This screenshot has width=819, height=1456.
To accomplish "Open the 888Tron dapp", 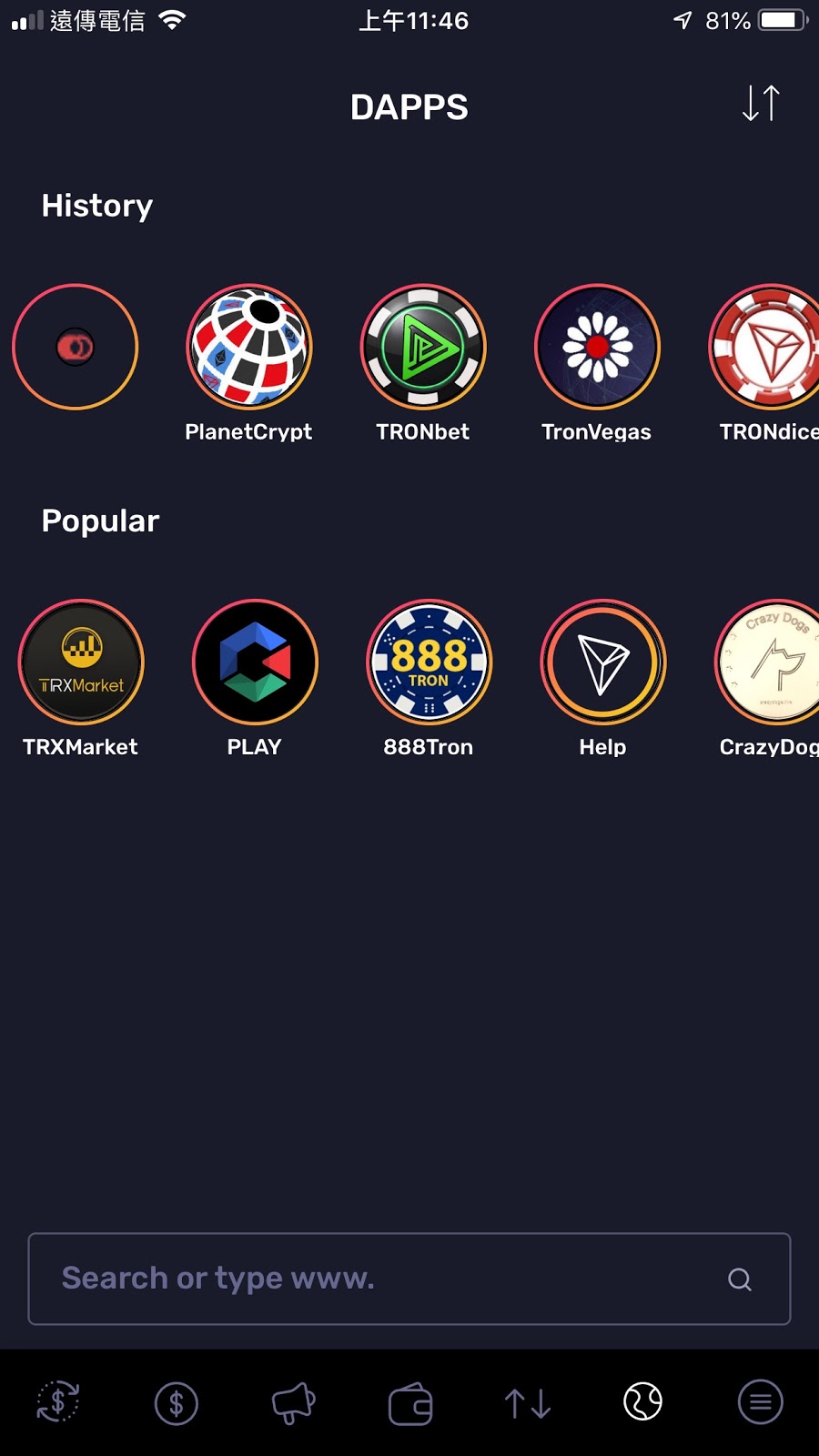I will click(429, 662).
